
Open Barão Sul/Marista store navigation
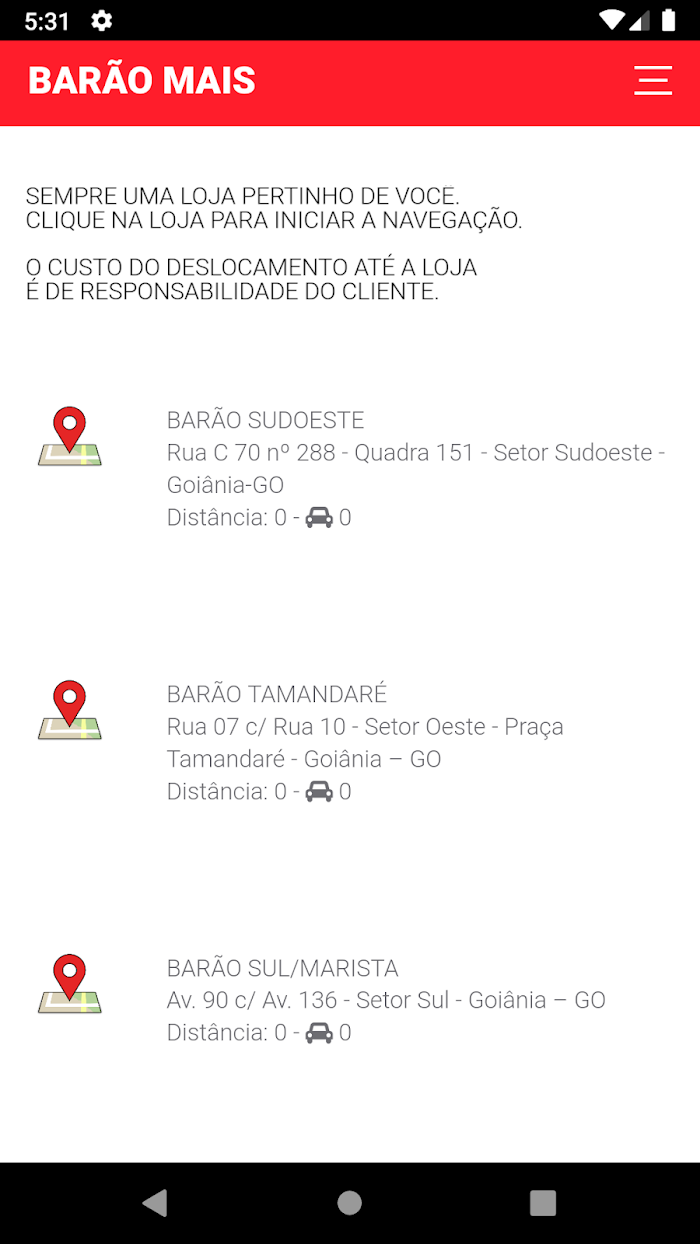pos(350,1000)
